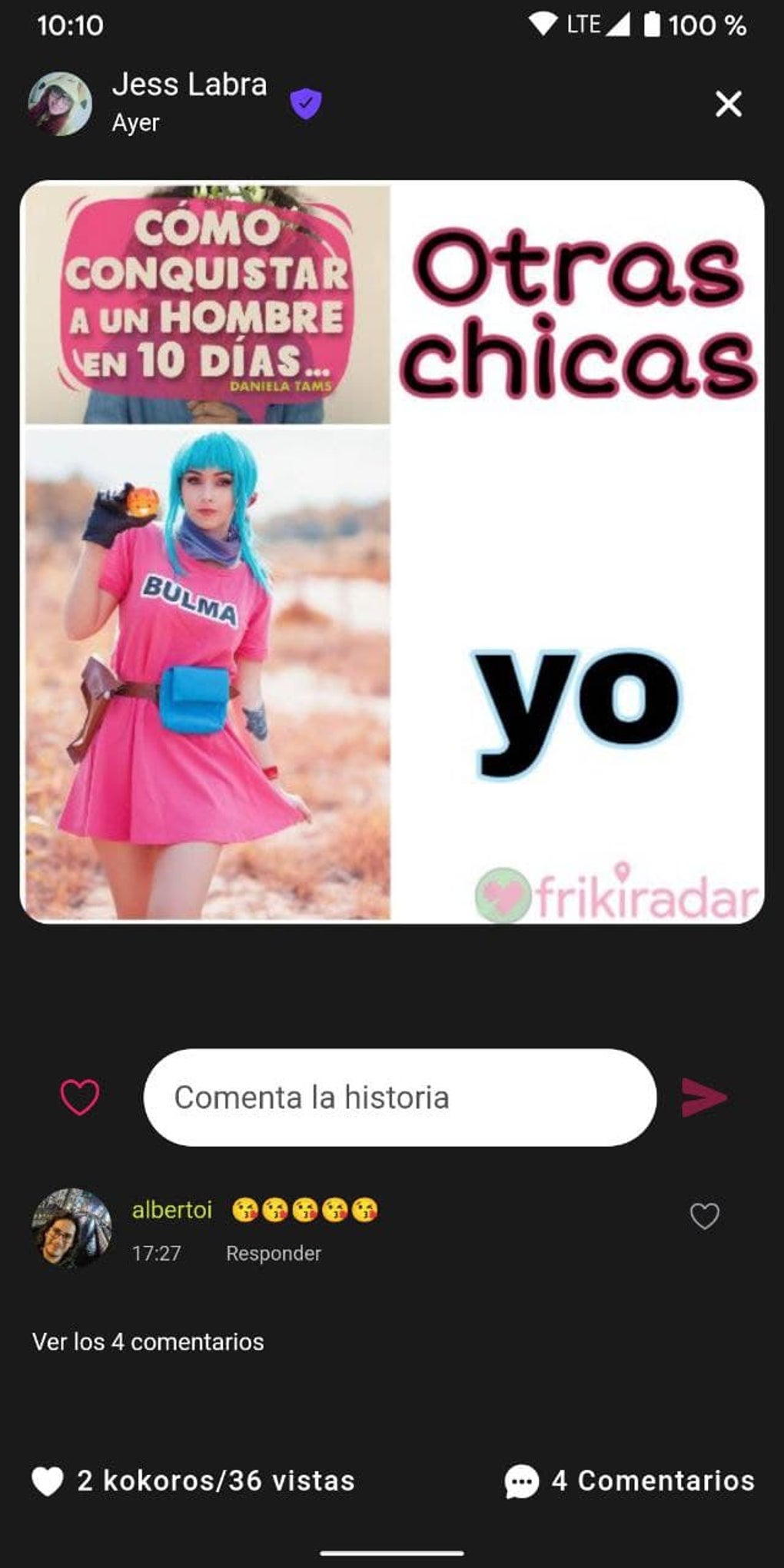784x1568 pixels.
Task: Like the story with the heart icon
Action: (x=80, y=1097)
